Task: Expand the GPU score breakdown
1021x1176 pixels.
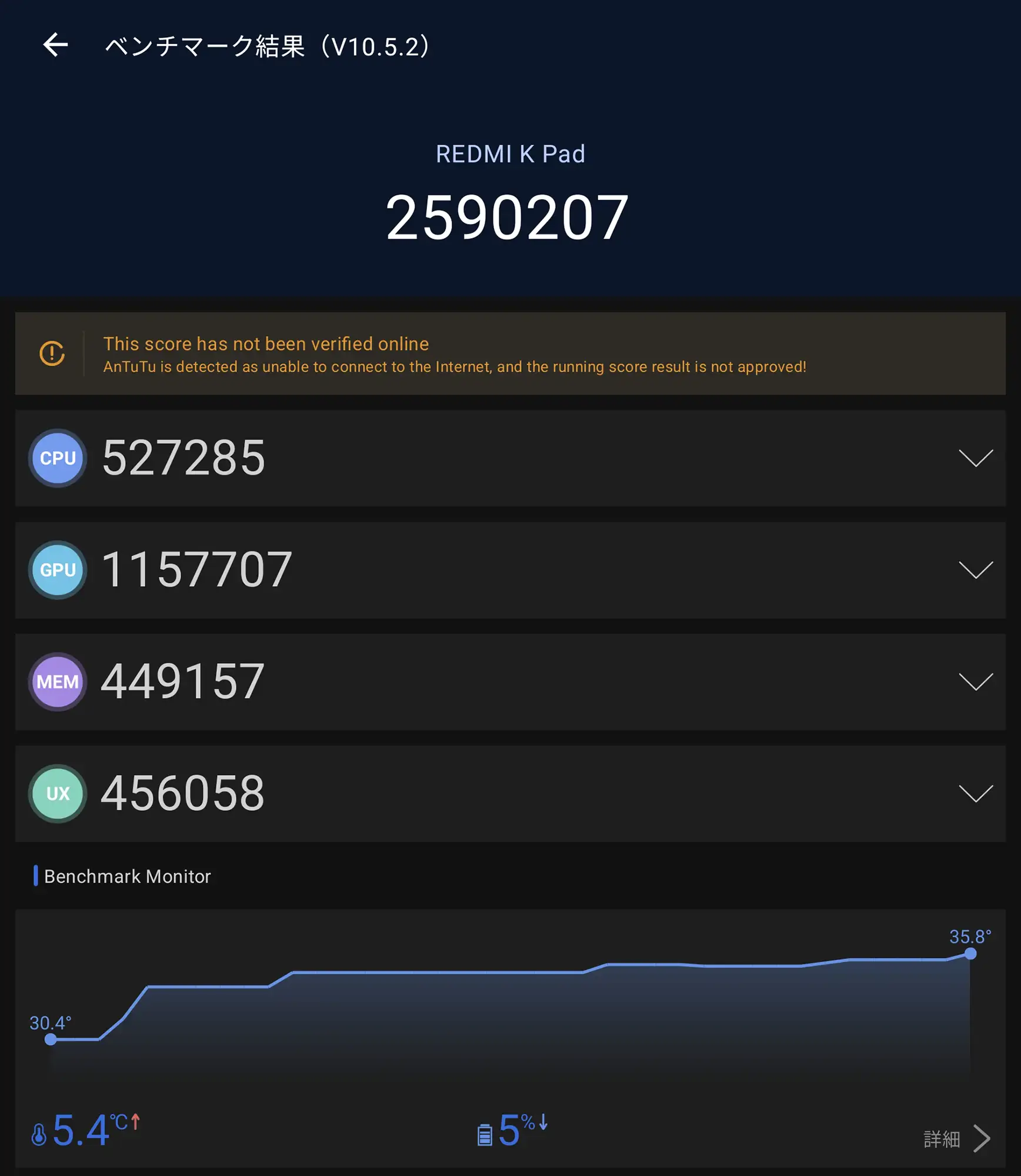Action: [x=975, y=570]
